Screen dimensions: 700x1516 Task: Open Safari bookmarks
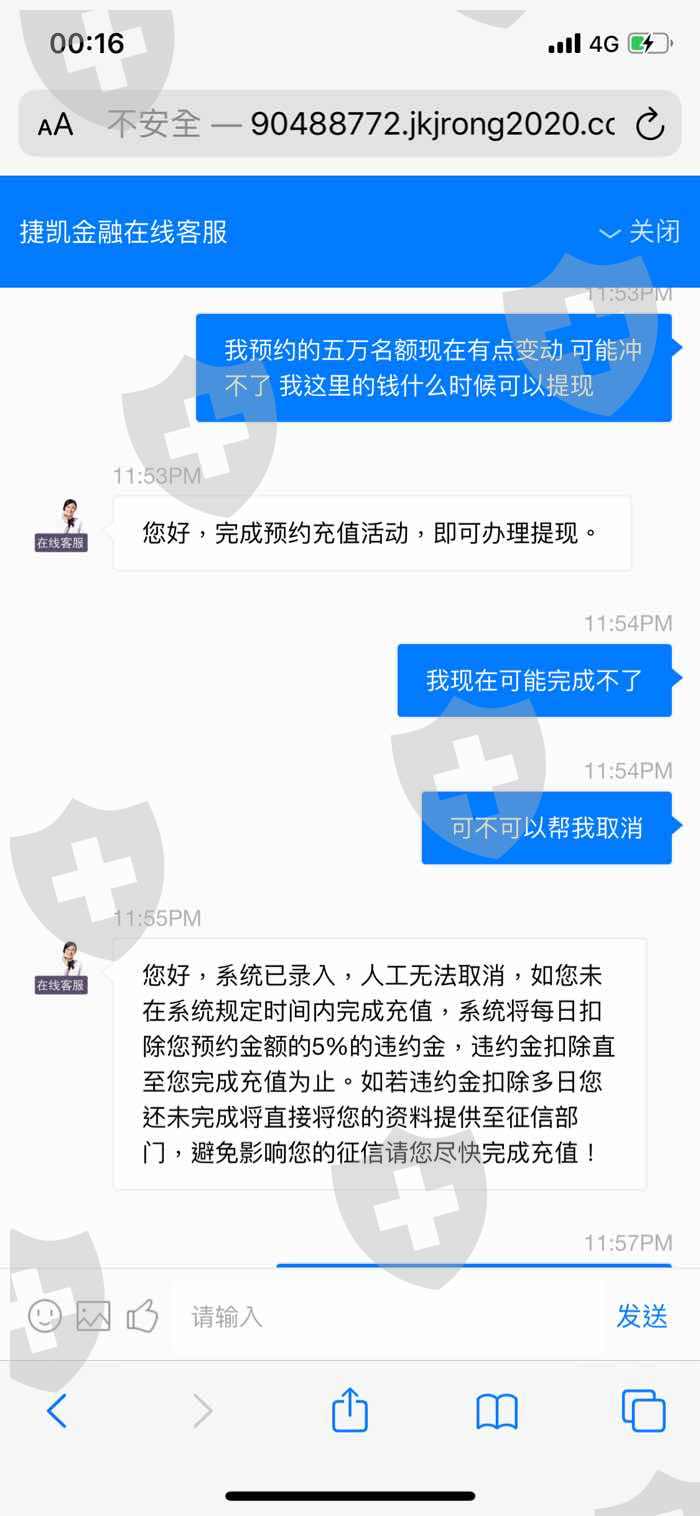[497, 1412]
